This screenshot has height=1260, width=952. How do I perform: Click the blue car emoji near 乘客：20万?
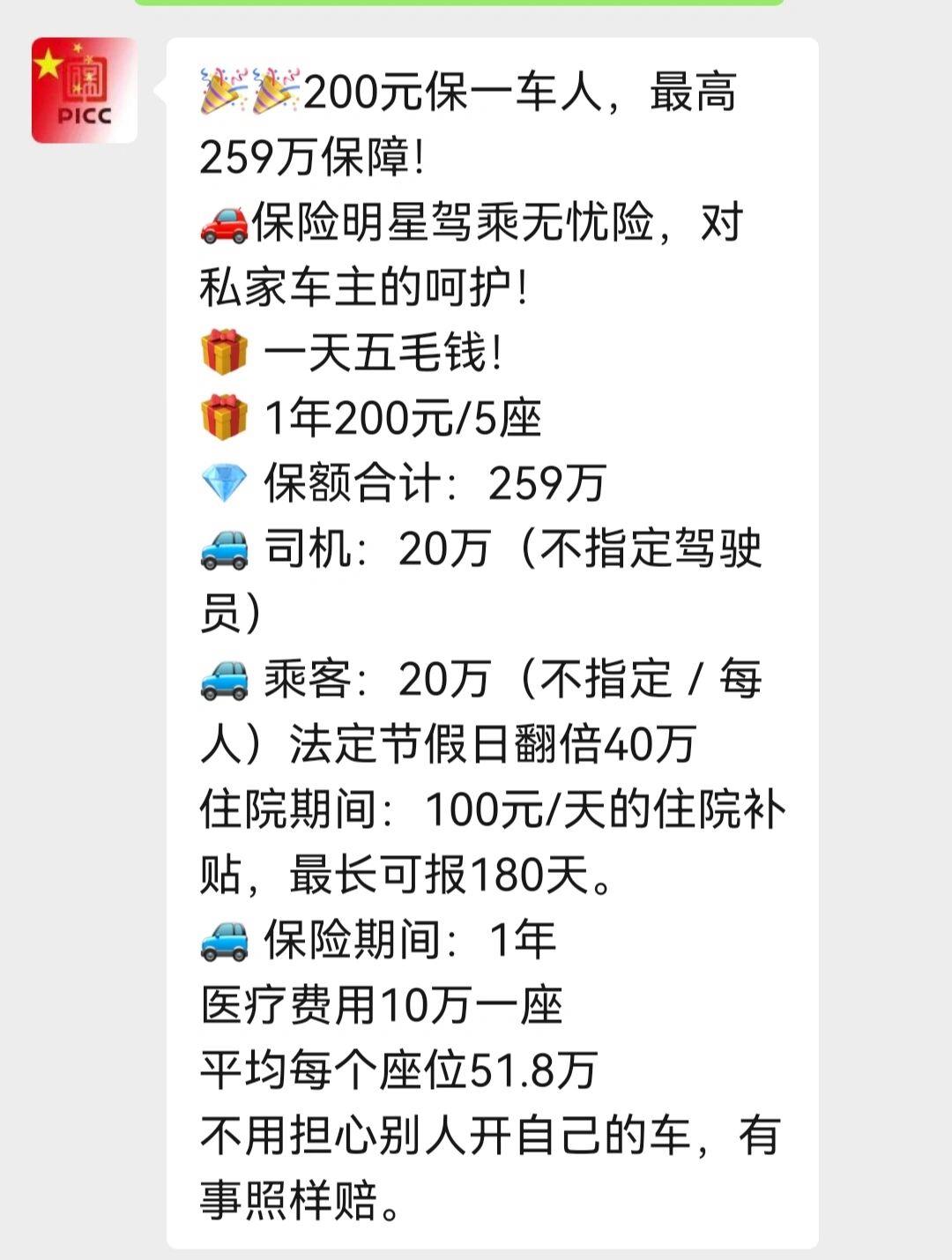[225, 676]
